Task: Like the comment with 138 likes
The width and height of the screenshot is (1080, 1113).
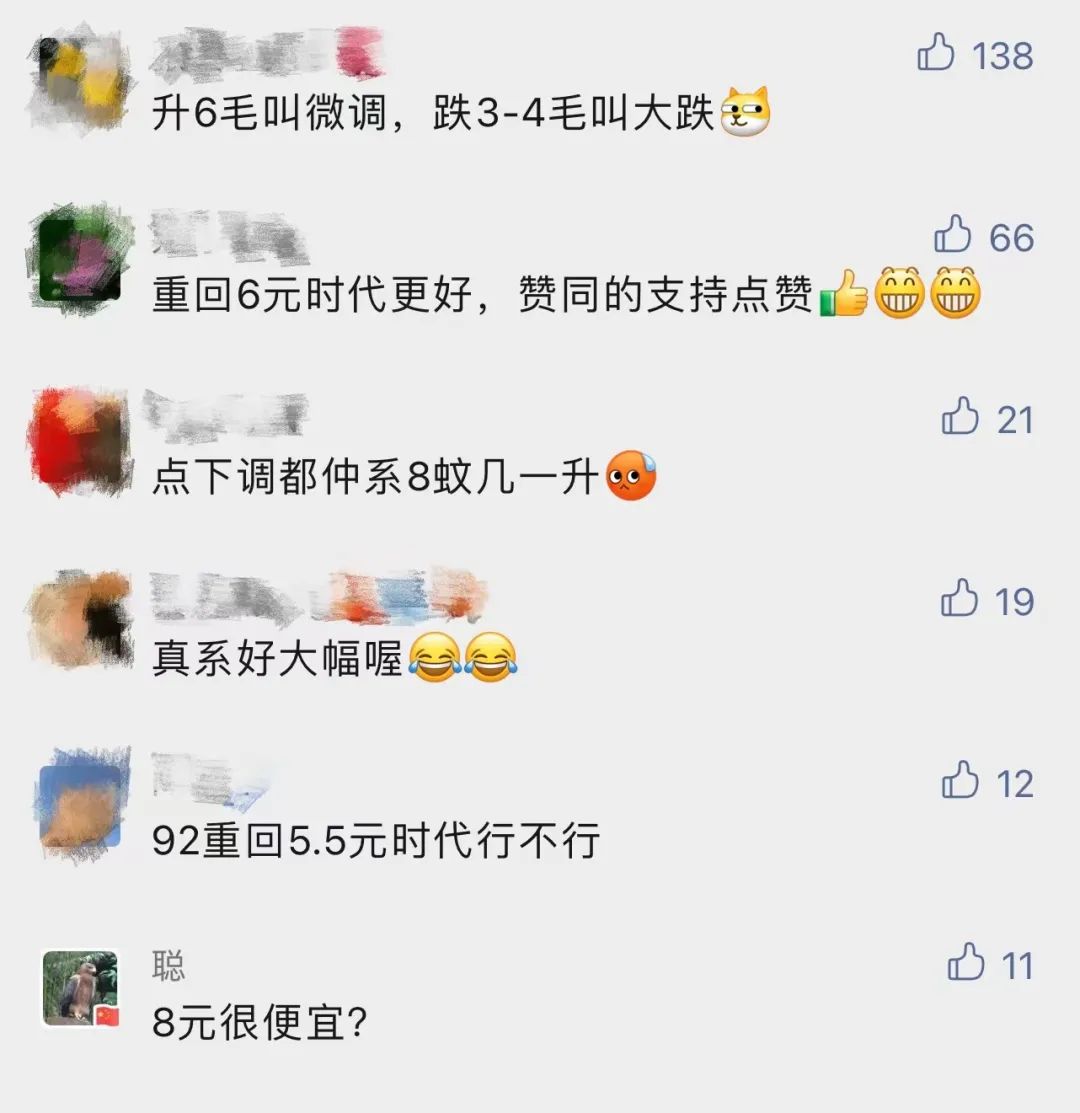Action: point(936,53)
